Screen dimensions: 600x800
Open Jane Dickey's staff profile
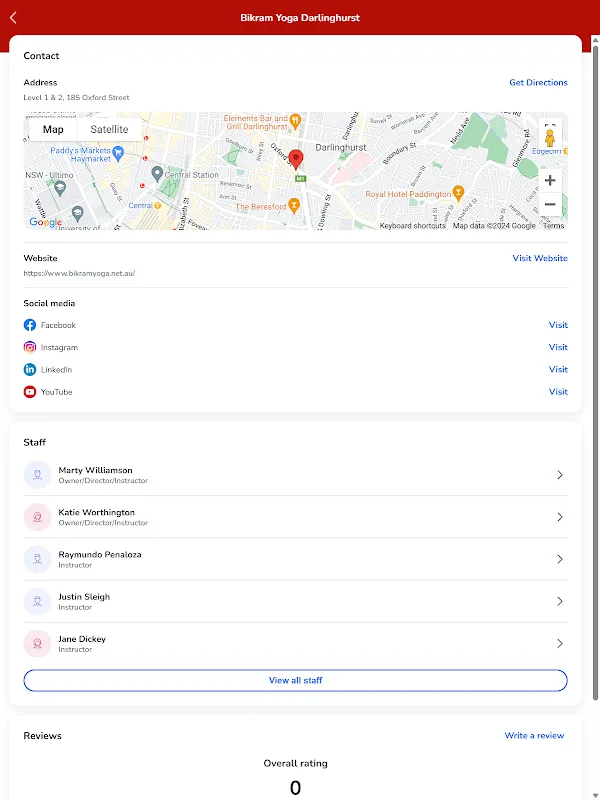click(295, 643)
